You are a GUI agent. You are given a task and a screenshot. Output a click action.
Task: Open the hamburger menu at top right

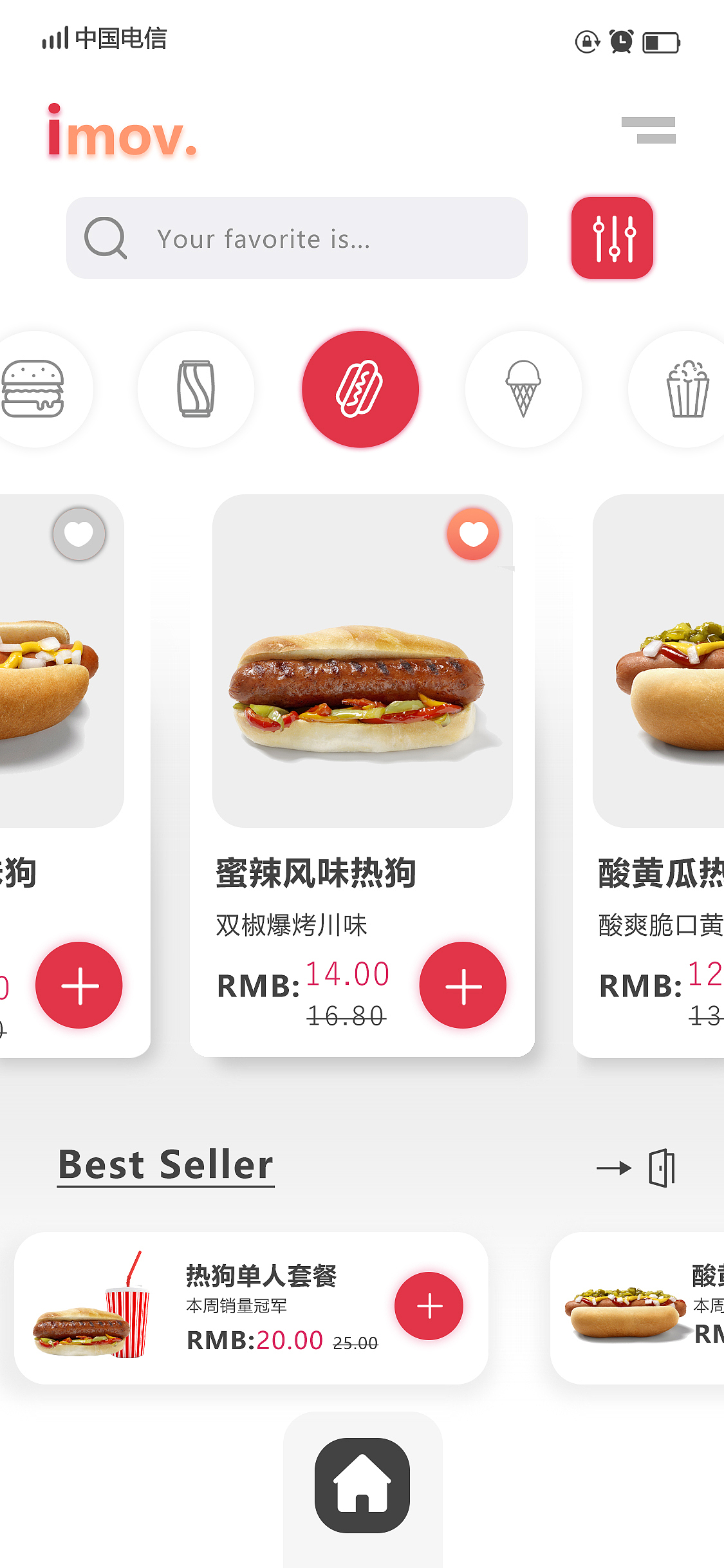649,131
